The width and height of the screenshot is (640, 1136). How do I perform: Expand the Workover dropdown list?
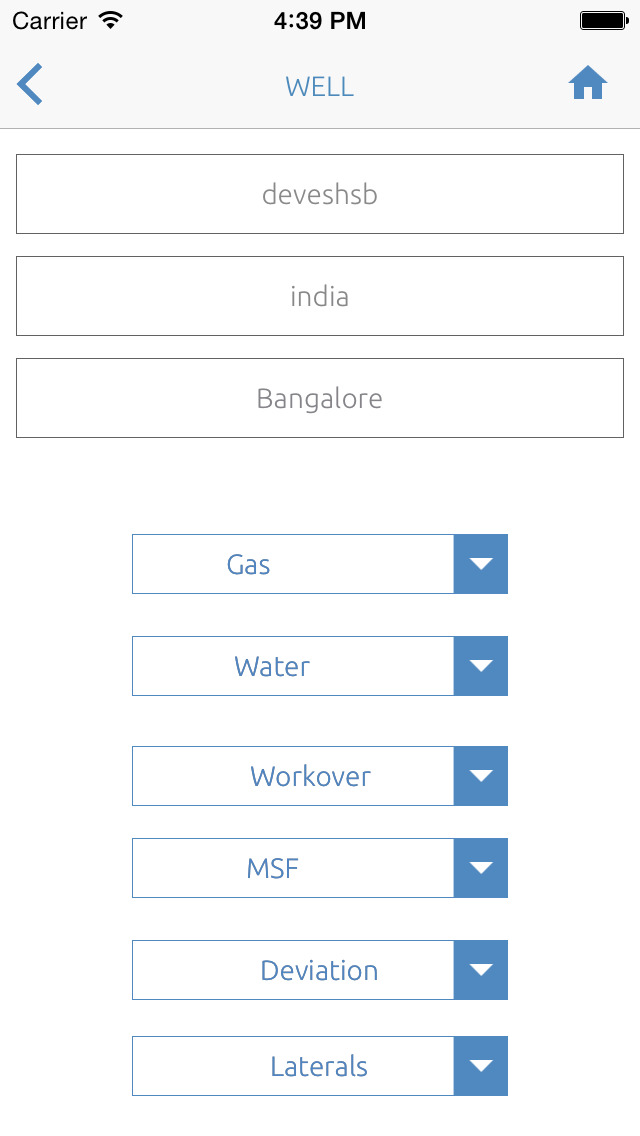[x=481, y=776]
